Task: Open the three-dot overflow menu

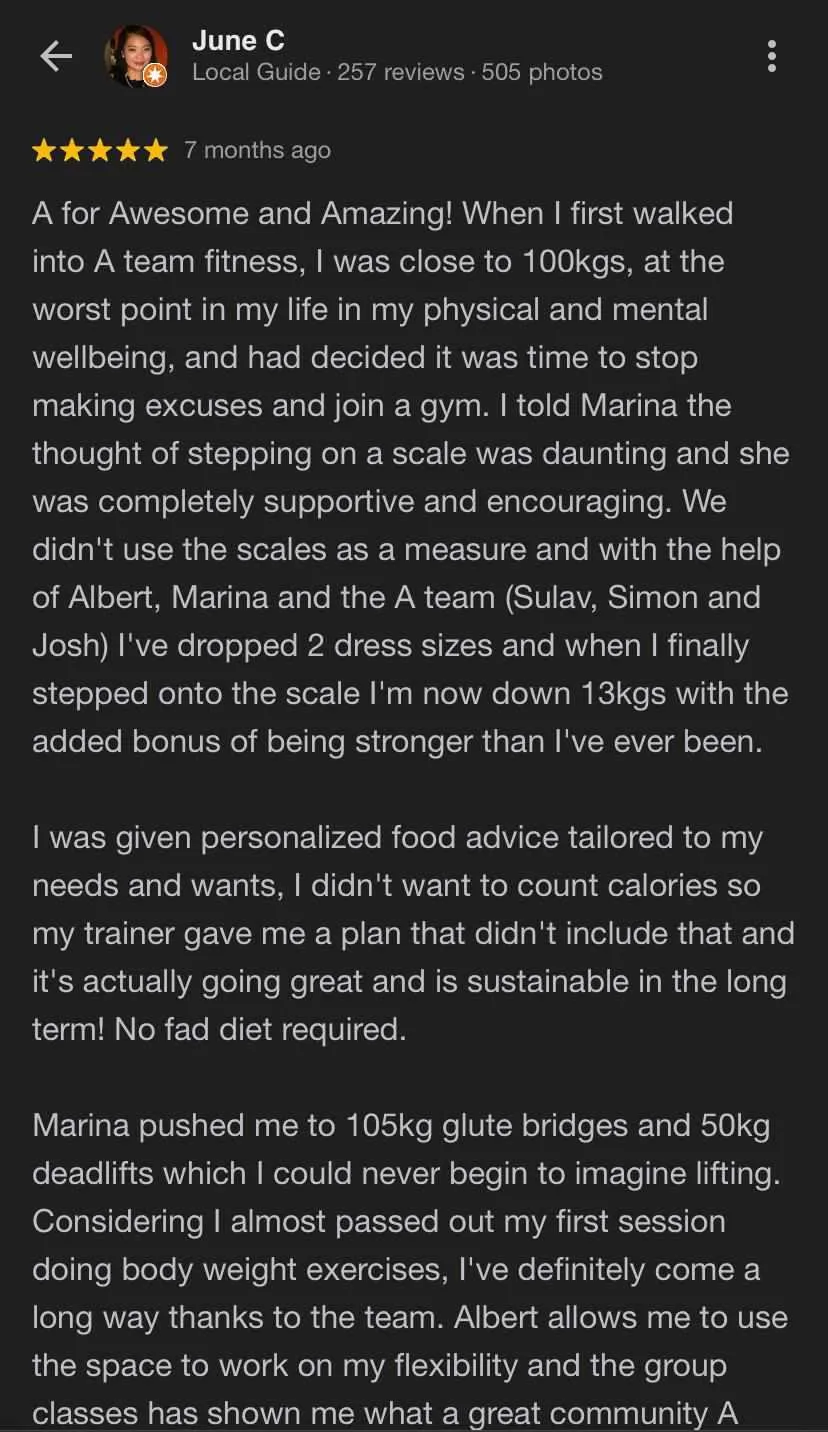Action: point(771,56)
